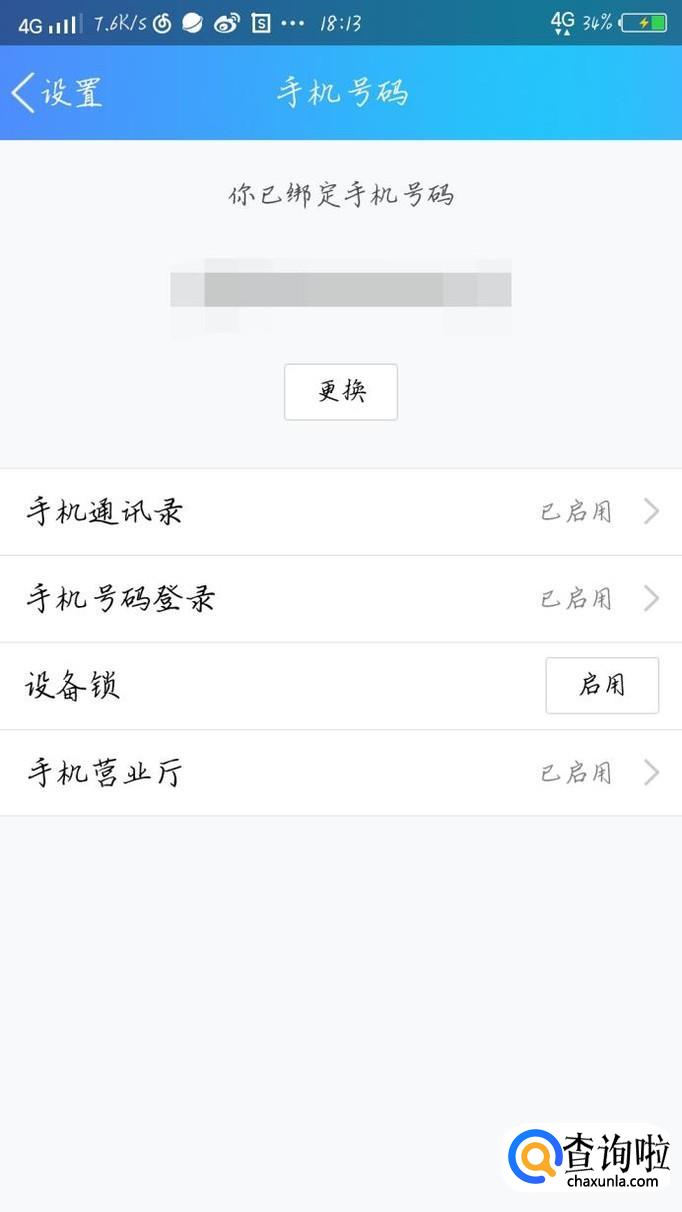The width and height of the screenshot is (682, 1212).
Task: Enable 设备锁 with 启用 button
Action: point(601,685)
